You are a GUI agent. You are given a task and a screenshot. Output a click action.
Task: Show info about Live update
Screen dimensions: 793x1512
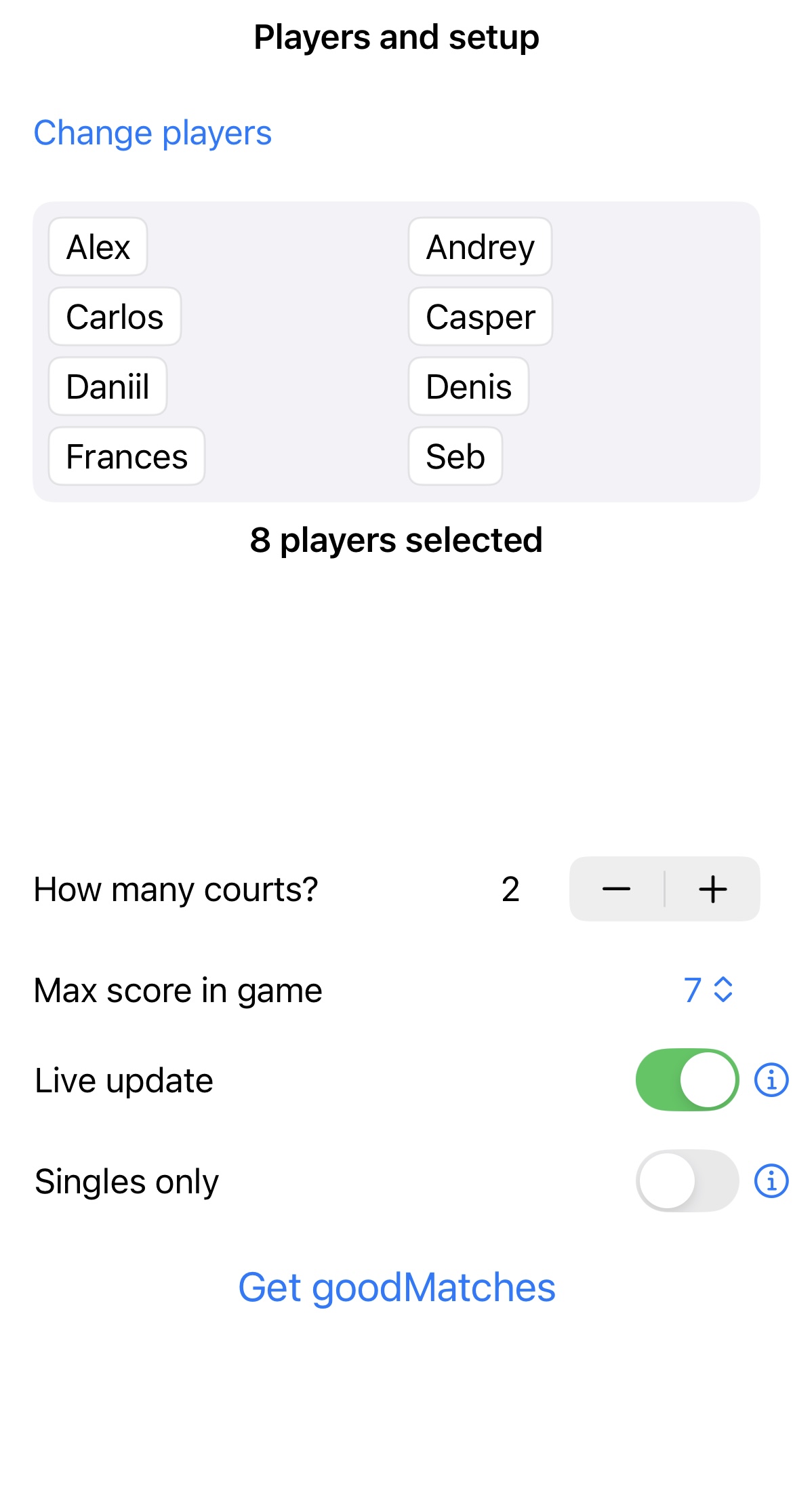[x=771, y=1080]
